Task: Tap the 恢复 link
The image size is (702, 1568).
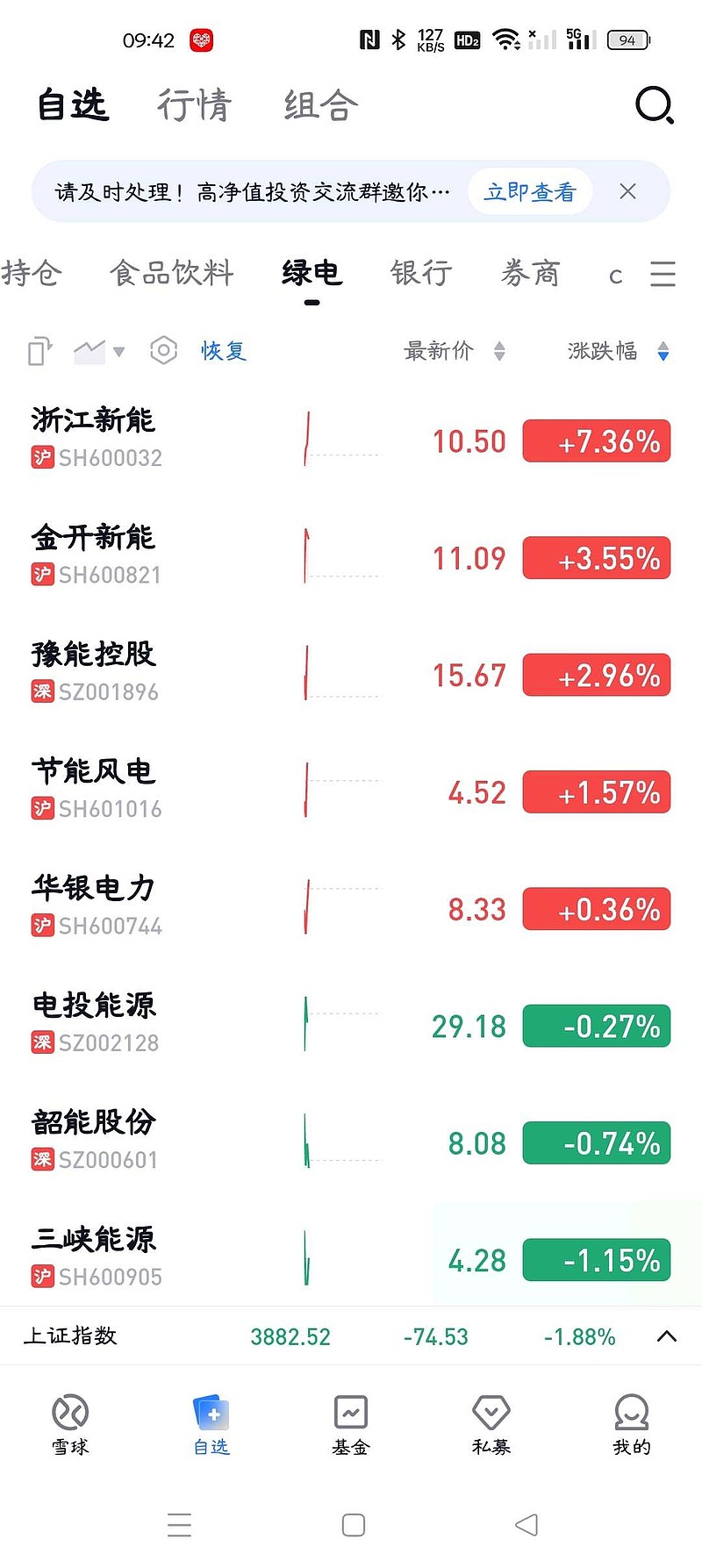Action: pos(224,351)
